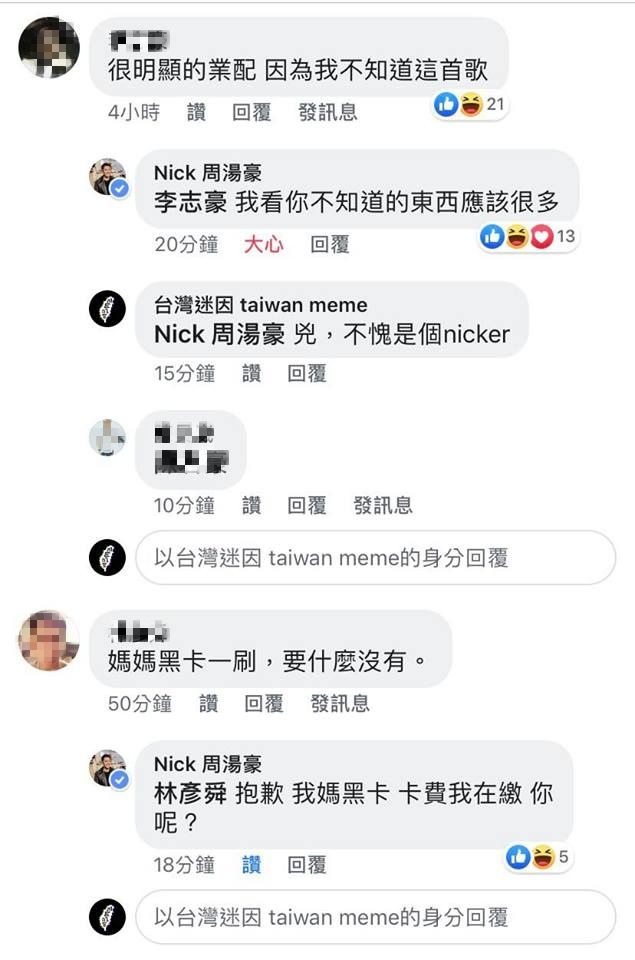Screen dimensions: 635x960
Task: Like the 媽媽黑卡一刷 comment
Action: (208, 703)
